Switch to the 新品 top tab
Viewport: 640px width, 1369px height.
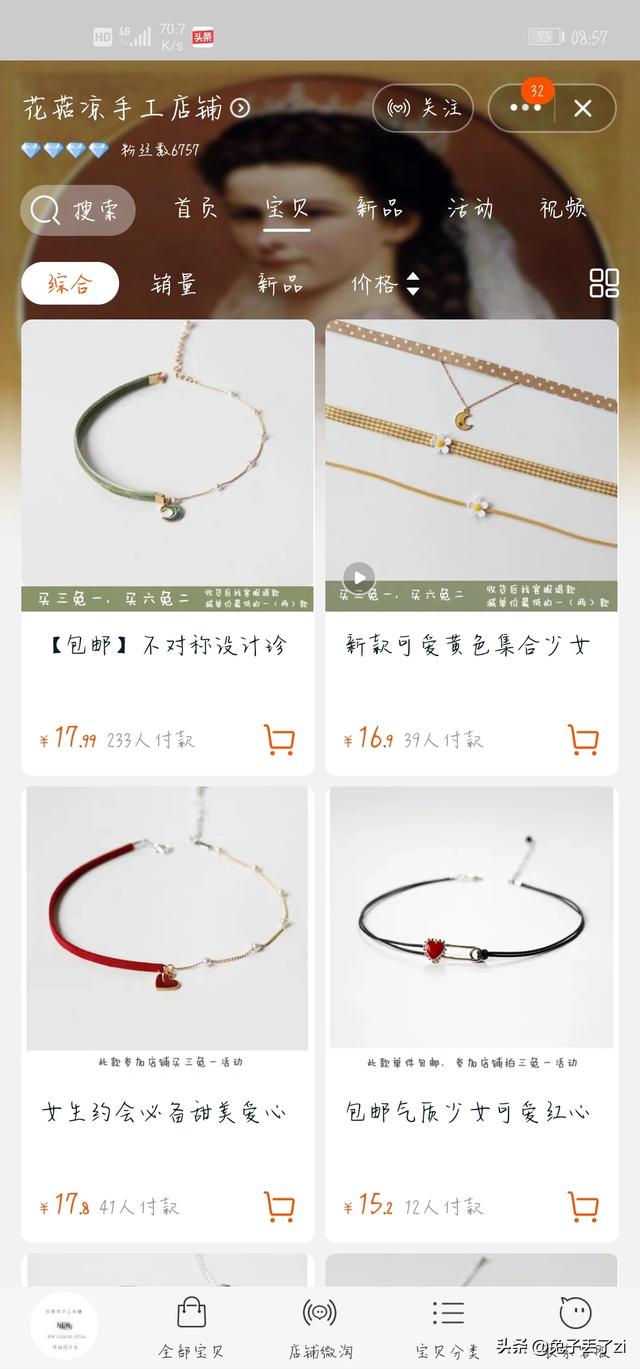379,208
